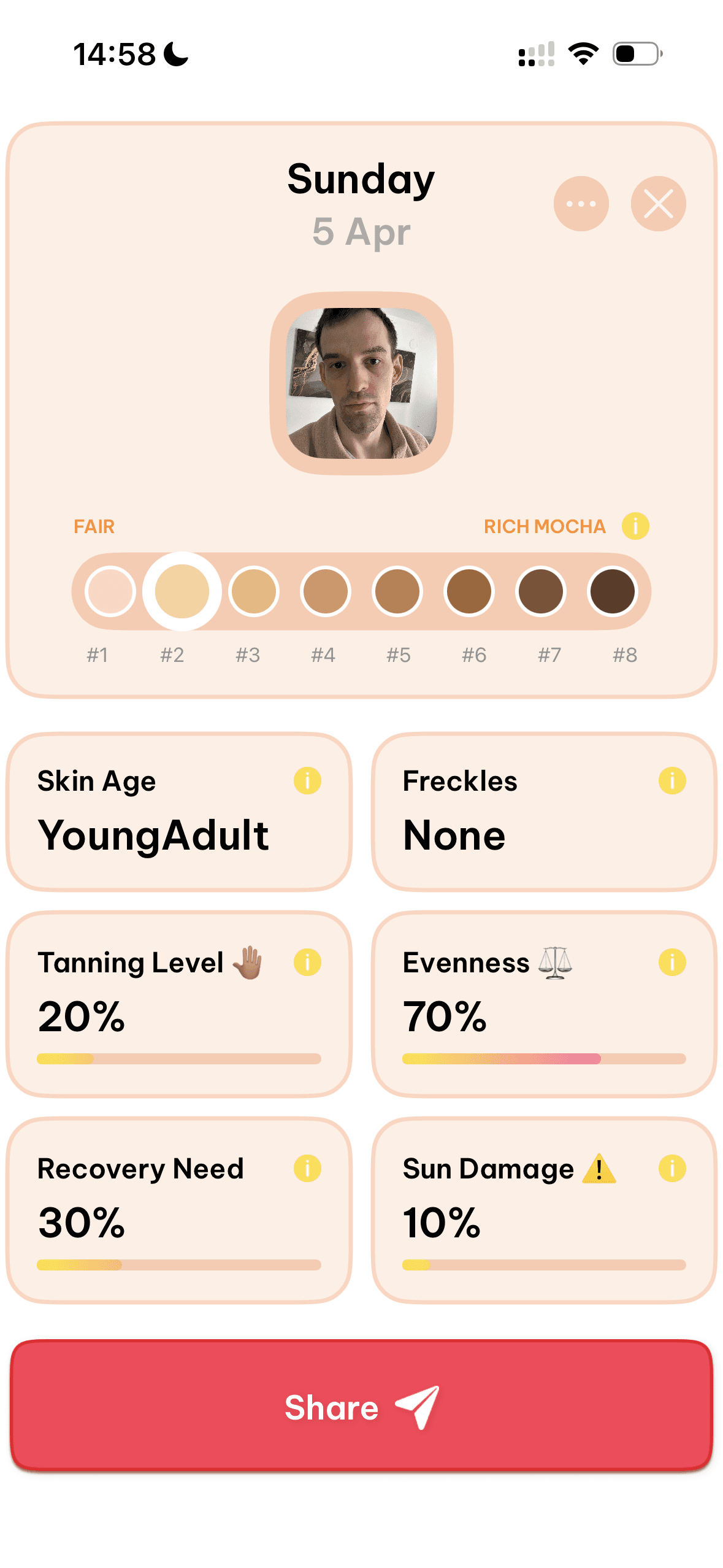Show Recovery Need info details
Viewport: 723px width, 1568px height.
tap(307, 1168)
